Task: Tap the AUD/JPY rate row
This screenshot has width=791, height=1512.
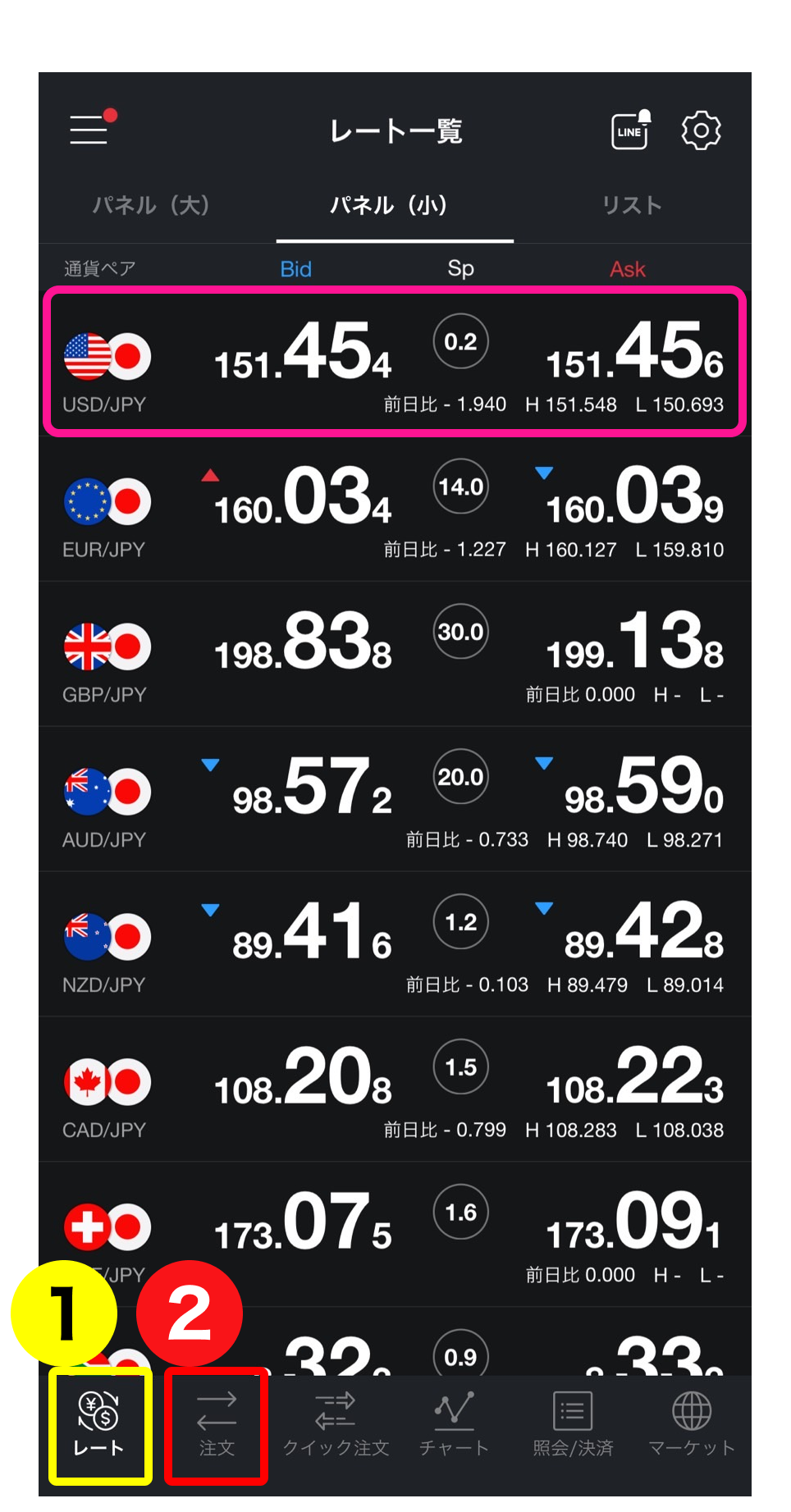Action: click(x=394, y=799)
